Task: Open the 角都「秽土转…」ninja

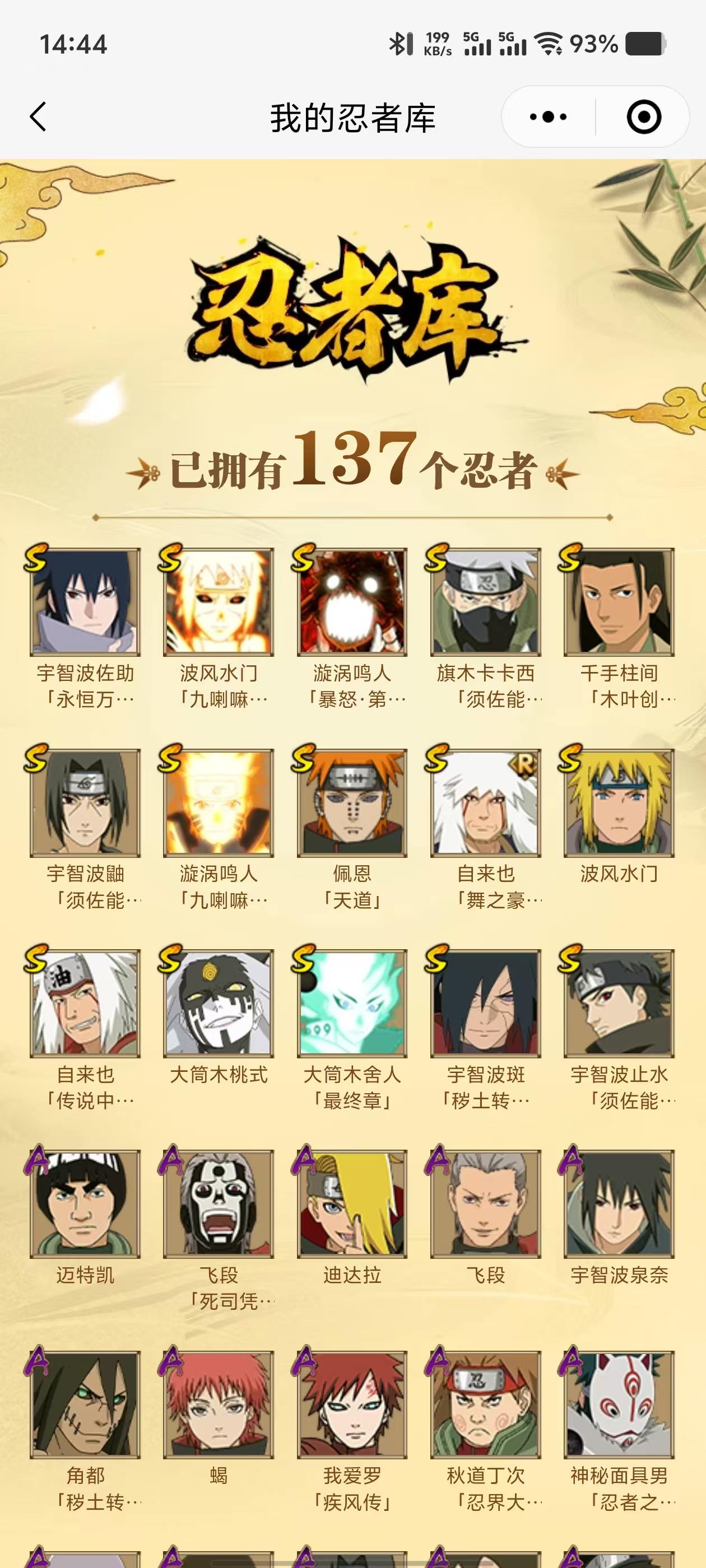Action: (x=85, y=1404)
